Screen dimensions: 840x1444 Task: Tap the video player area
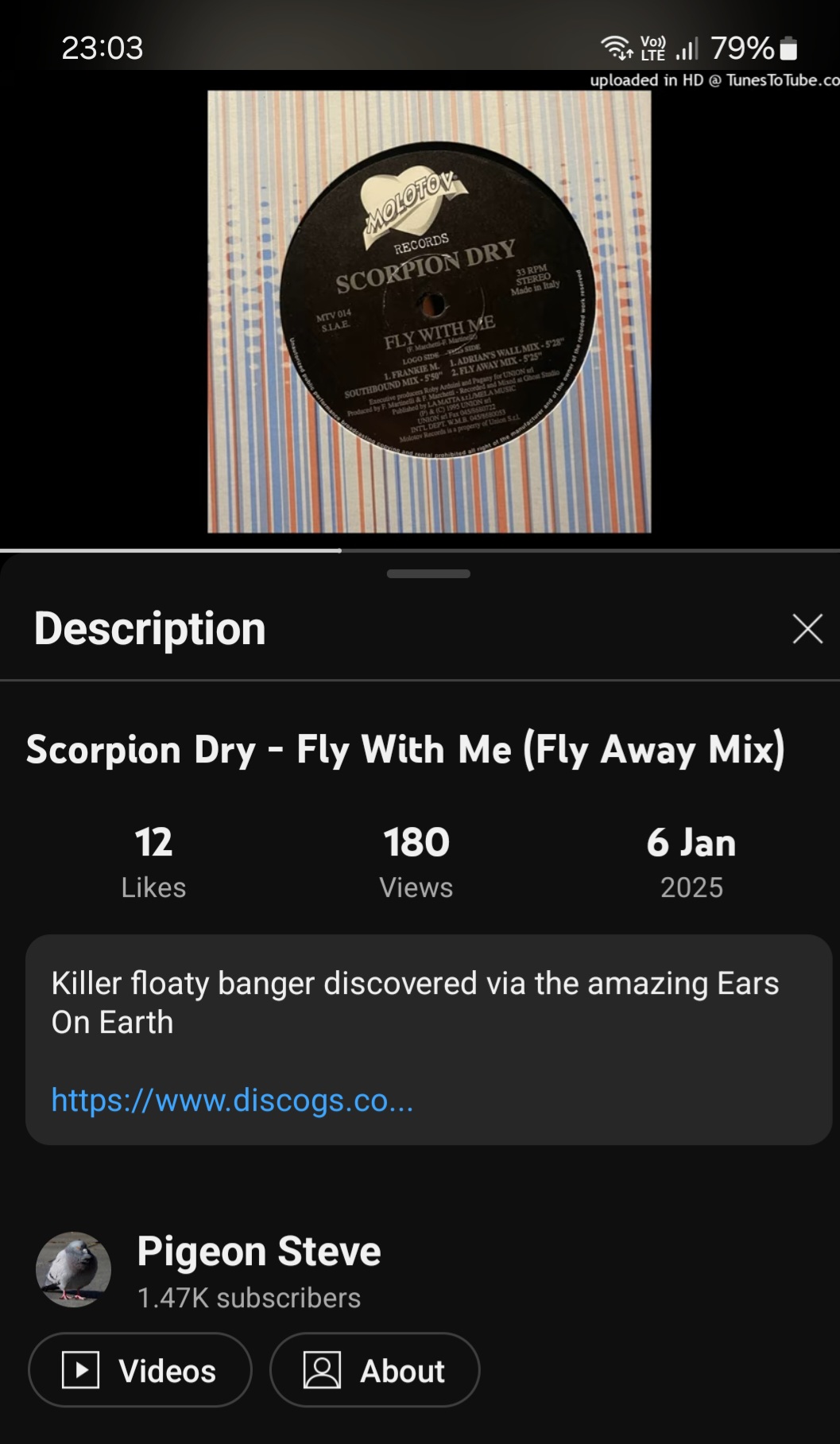tap(420, 310)
